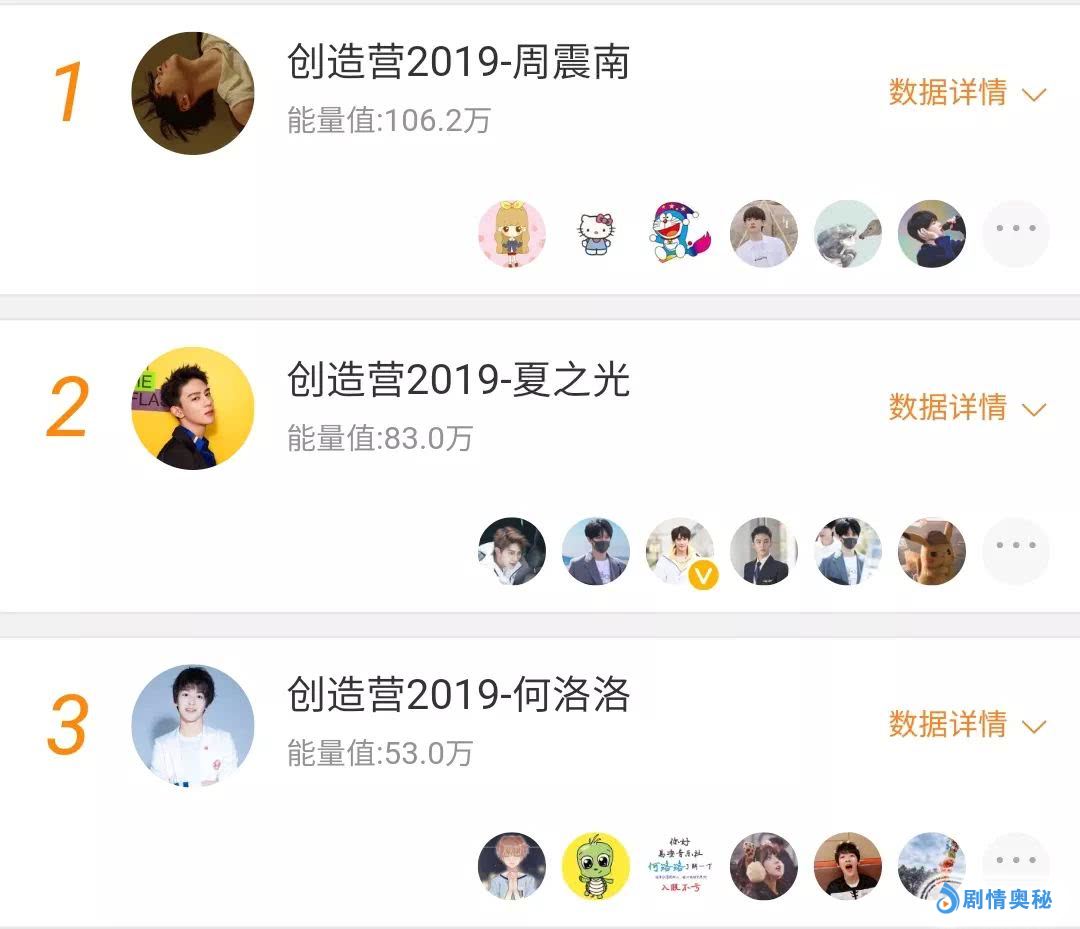Open the Hello Kitty supporter avatar

[596, 233]
